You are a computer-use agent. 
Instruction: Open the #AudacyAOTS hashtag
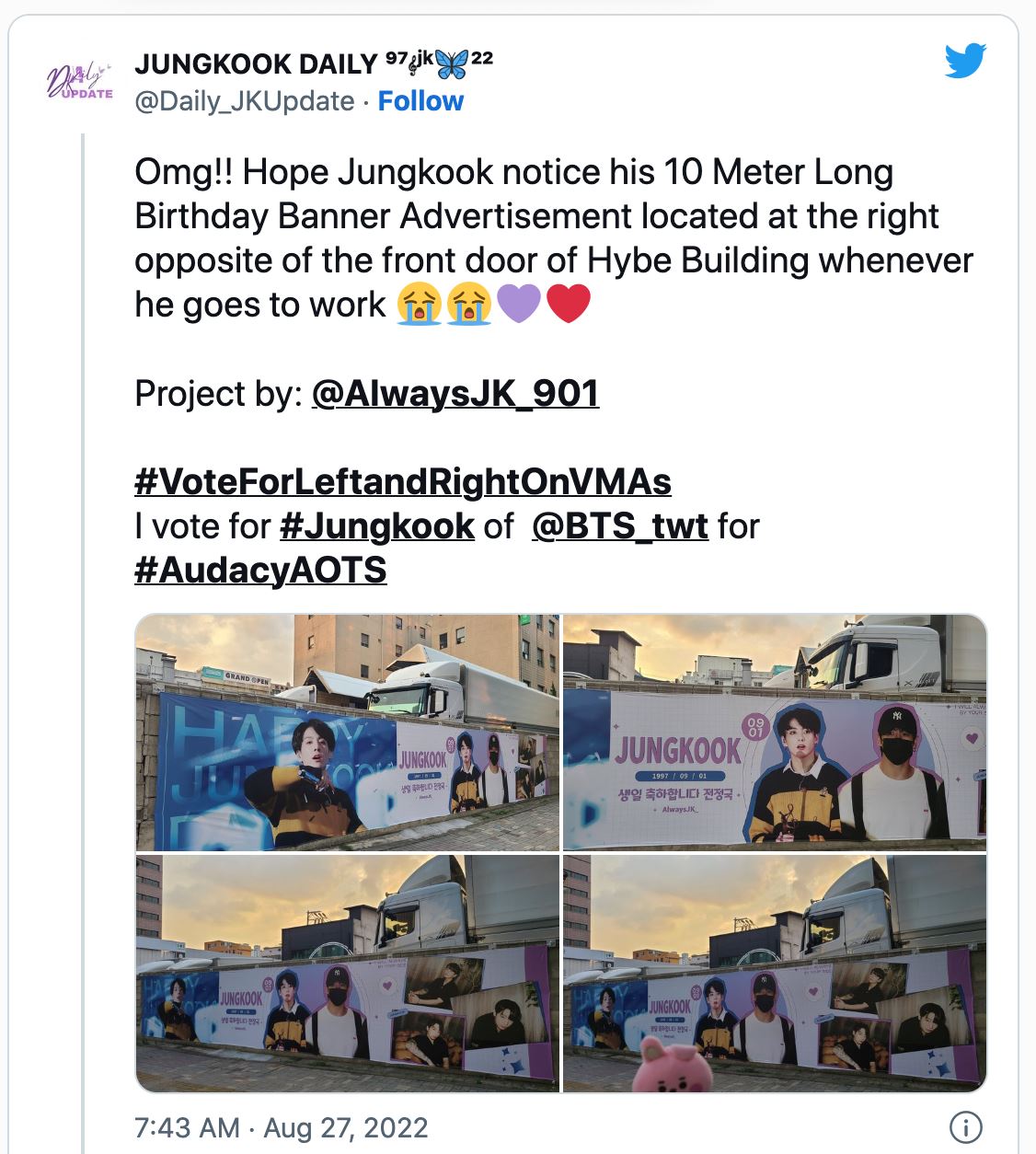pos(260,570)
